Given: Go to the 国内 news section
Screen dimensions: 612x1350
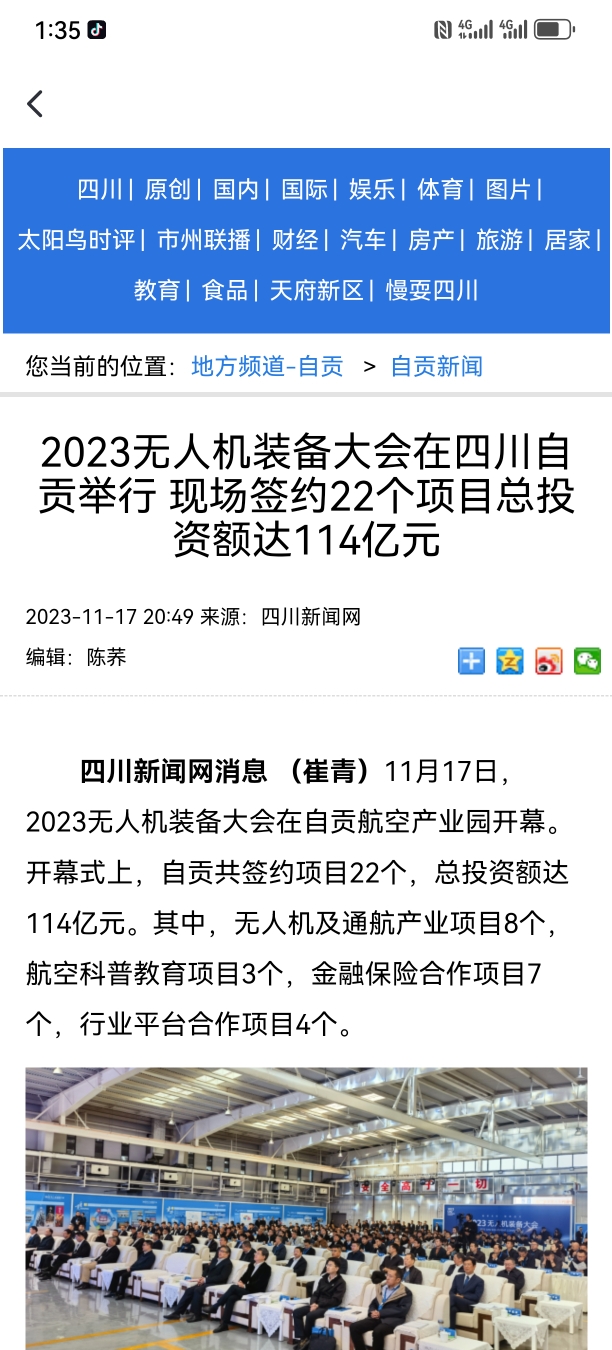Looking at the screenshot, I should click(236, 189).
